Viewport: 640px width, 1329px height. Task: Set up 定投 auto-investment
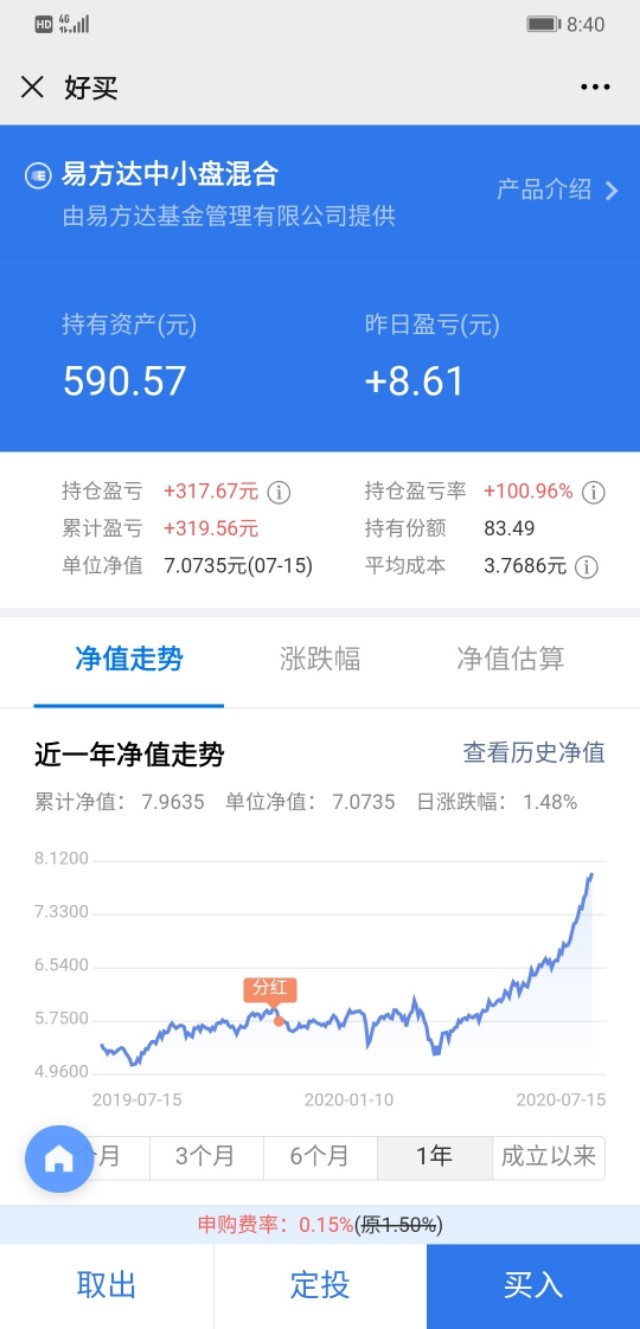coord(320,1286)
